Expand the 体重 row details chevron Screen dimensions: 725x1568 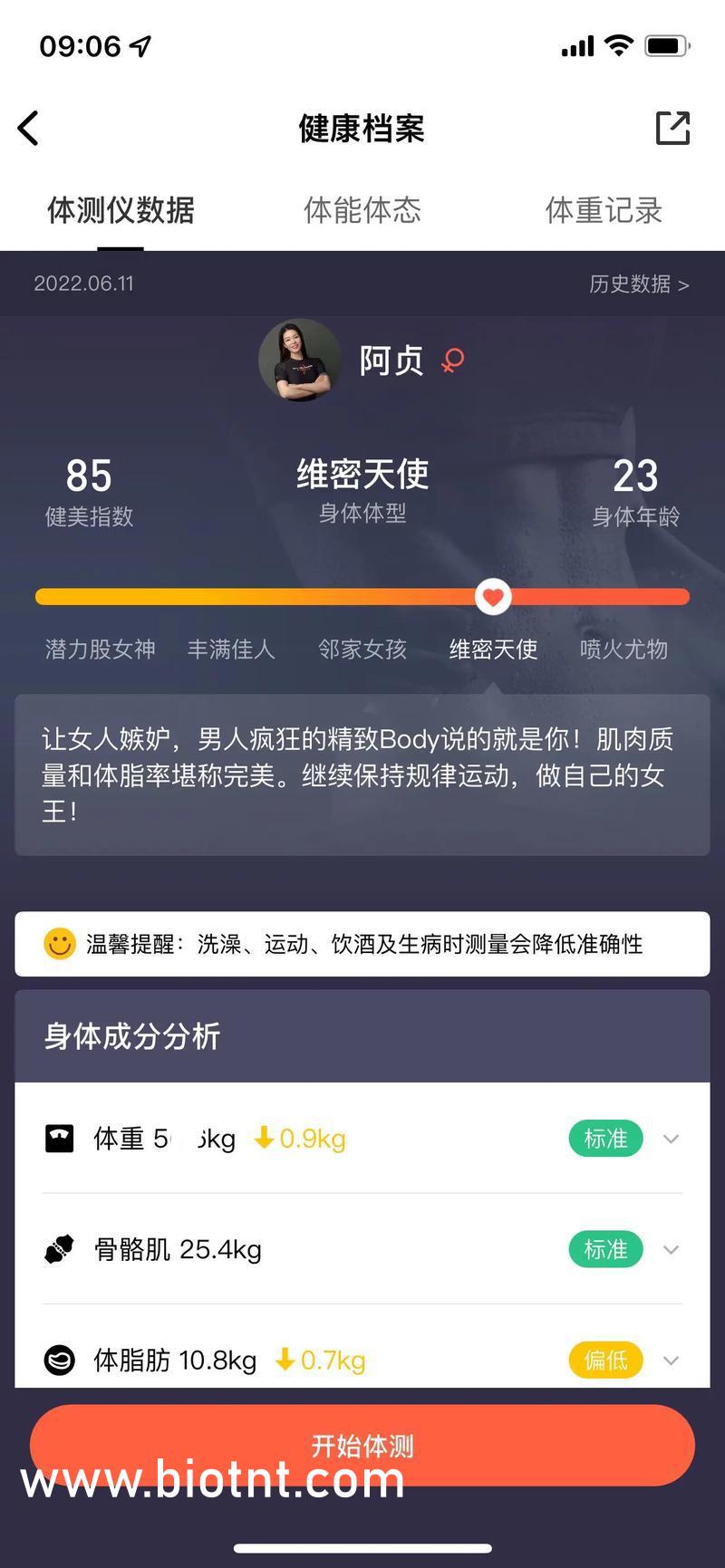pos(671,1139)
